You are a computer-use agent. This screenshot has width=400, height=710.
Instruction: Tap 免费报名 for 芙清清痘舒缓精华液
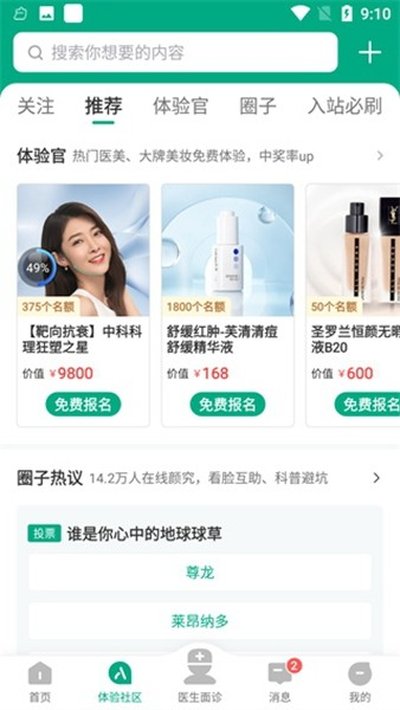click(227, 404)
